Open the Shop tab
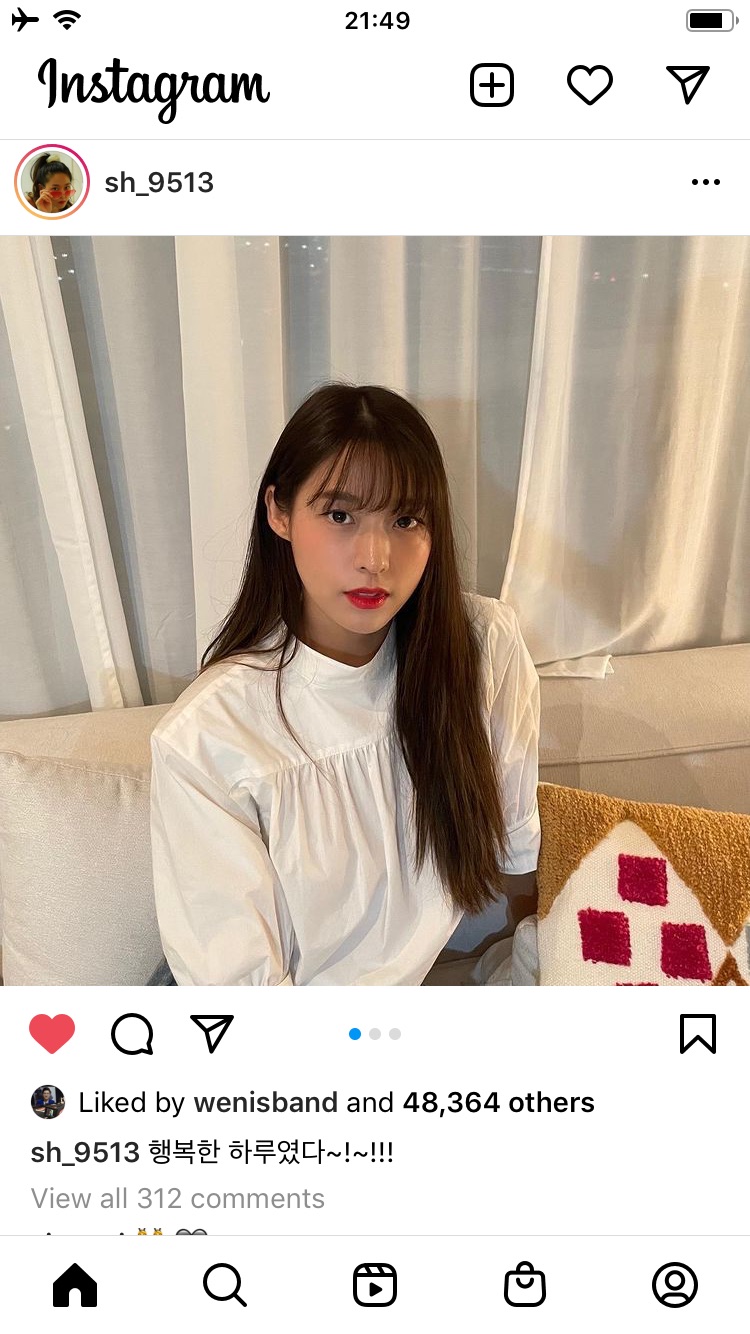The width and height of the screenshot is (750, 1334). click(525, 1285)
